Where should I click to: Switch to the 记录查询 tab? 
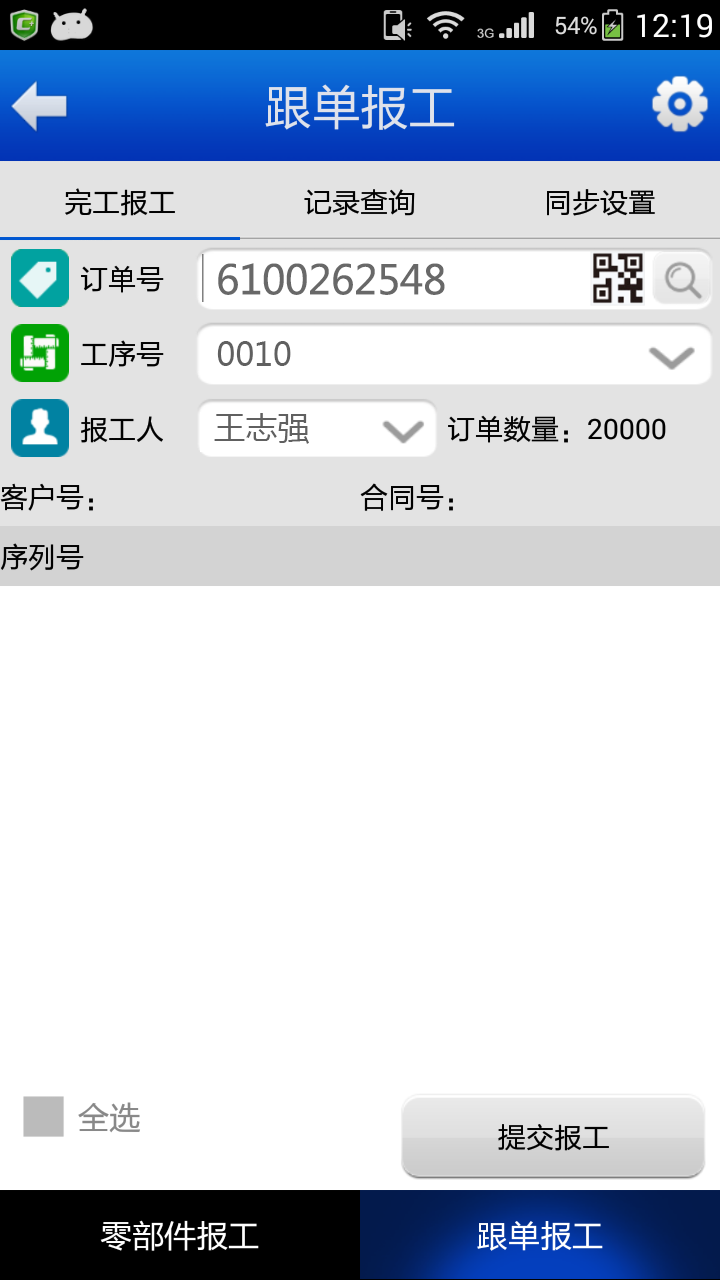(x=360, y=203)
